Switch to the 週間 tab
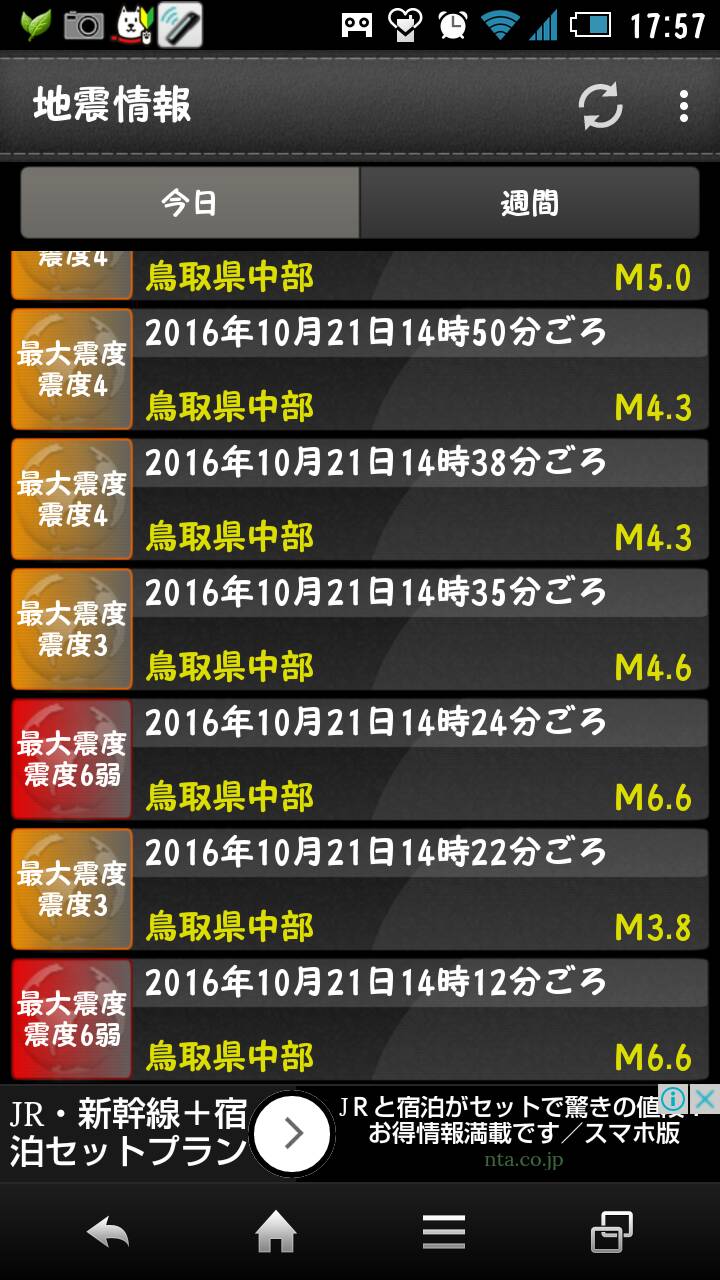This screenshot has height=1280, width=720. (529, 203)
